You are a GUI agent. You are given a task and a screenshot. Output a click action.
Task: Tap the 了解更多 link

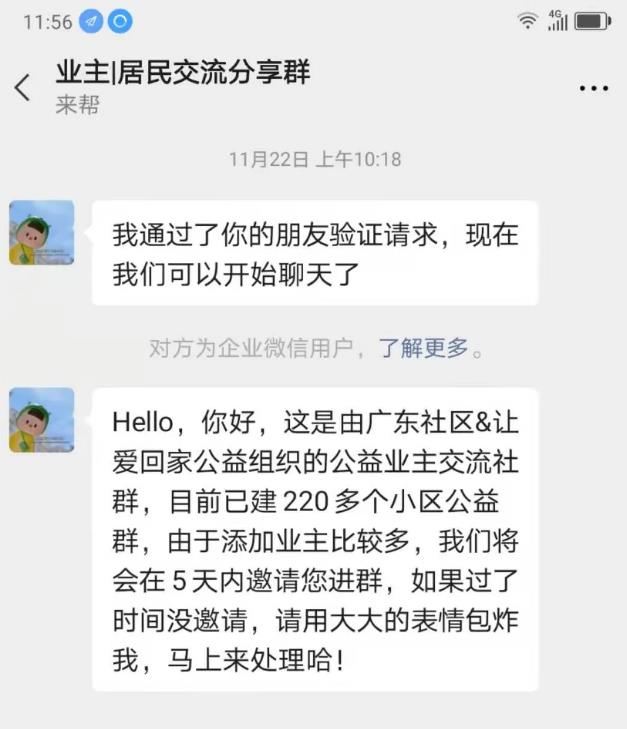[x=423, y=348]
